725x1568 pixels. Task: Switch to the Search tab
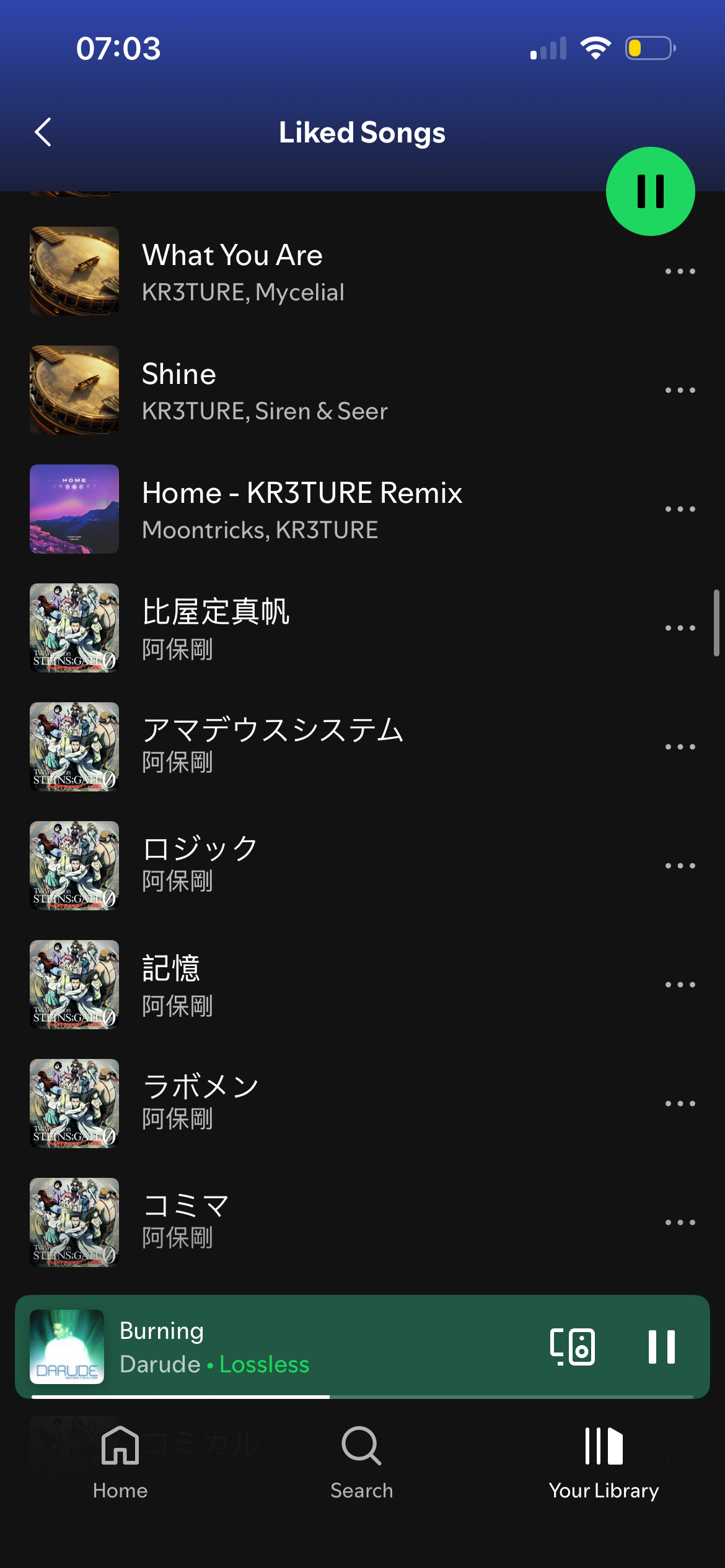click(362, 1463)
